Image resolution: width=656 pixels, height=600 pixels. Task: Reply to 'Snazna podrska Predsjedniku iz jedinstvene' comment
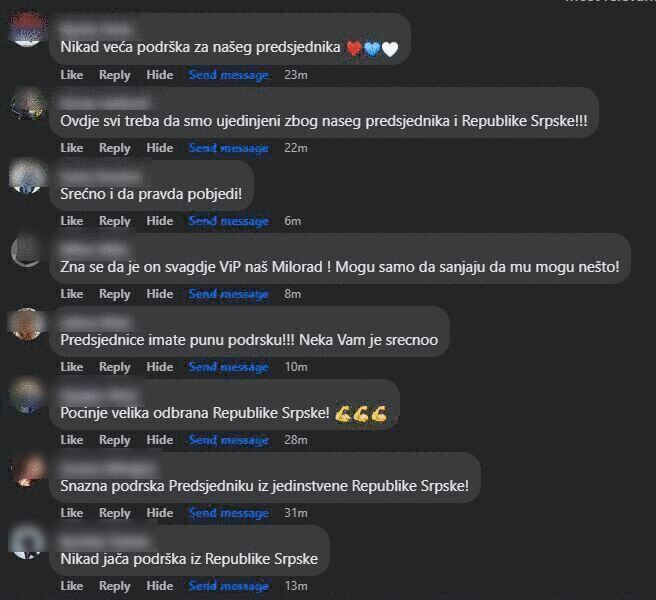[x=114, y=513]
